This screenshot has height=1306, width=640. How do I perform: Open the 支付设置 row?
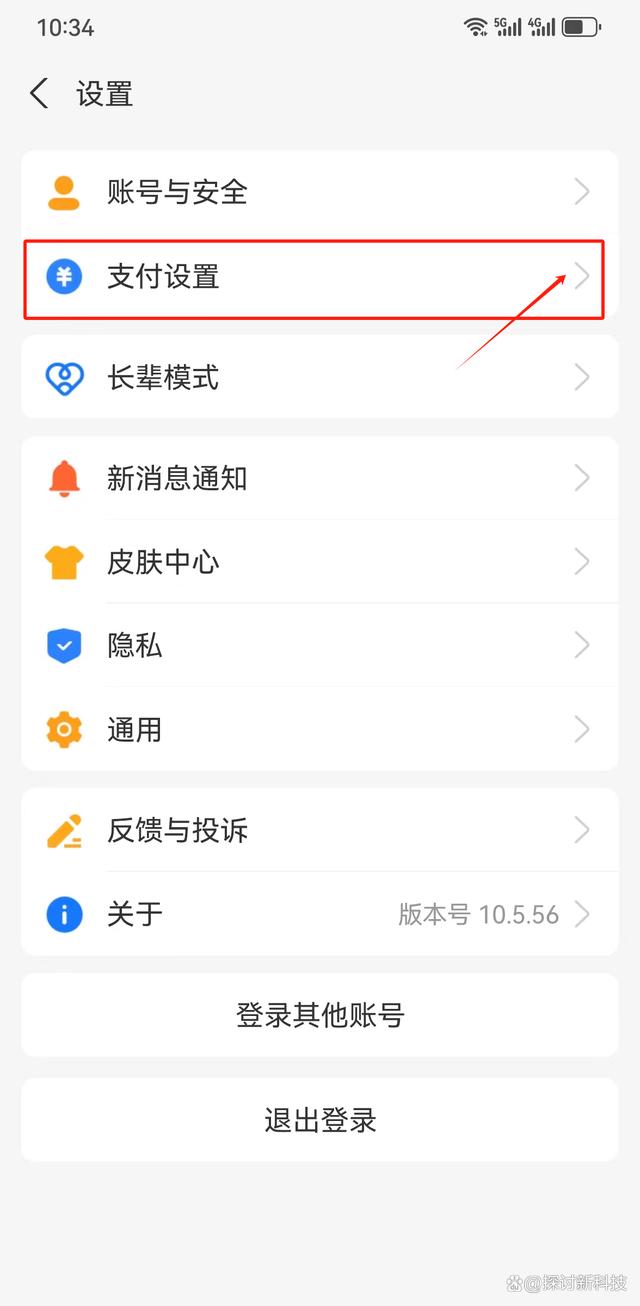[x=319, y=277]
